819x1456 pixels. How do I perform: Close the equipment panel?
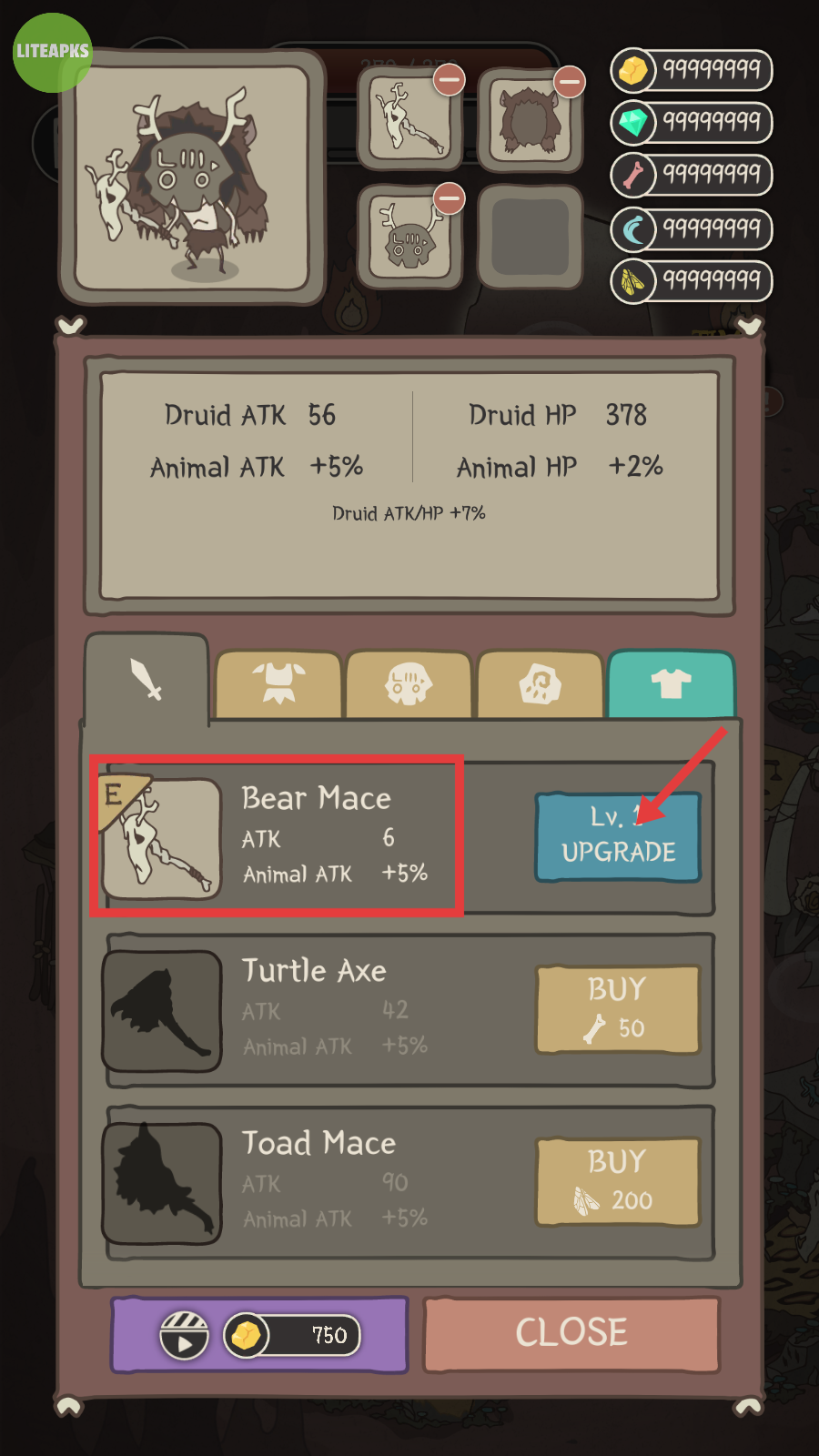pyautogui.click(x=571, y=1333)
